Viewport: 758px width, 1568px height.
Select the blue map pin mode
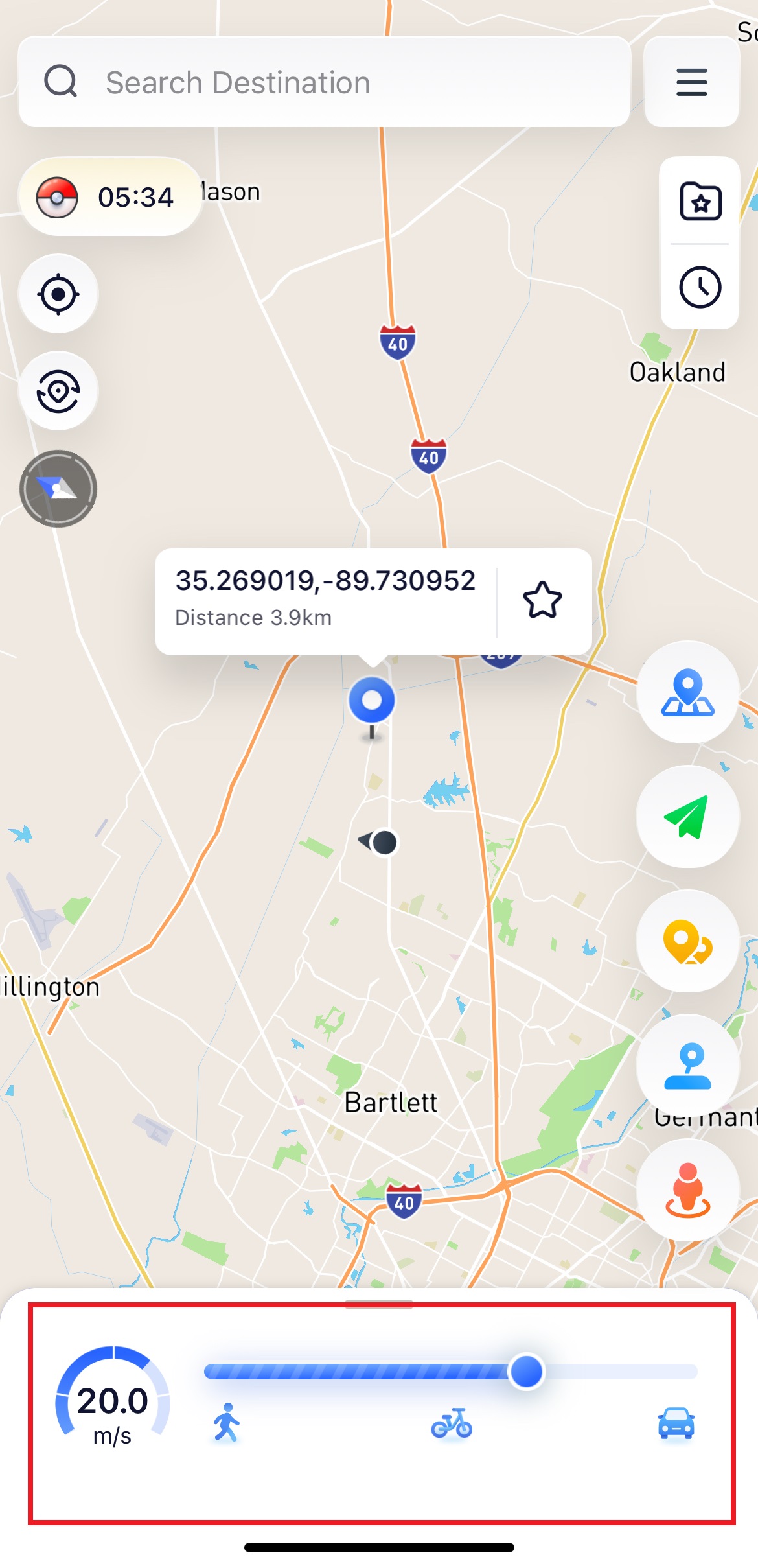(x=687, y=692)
